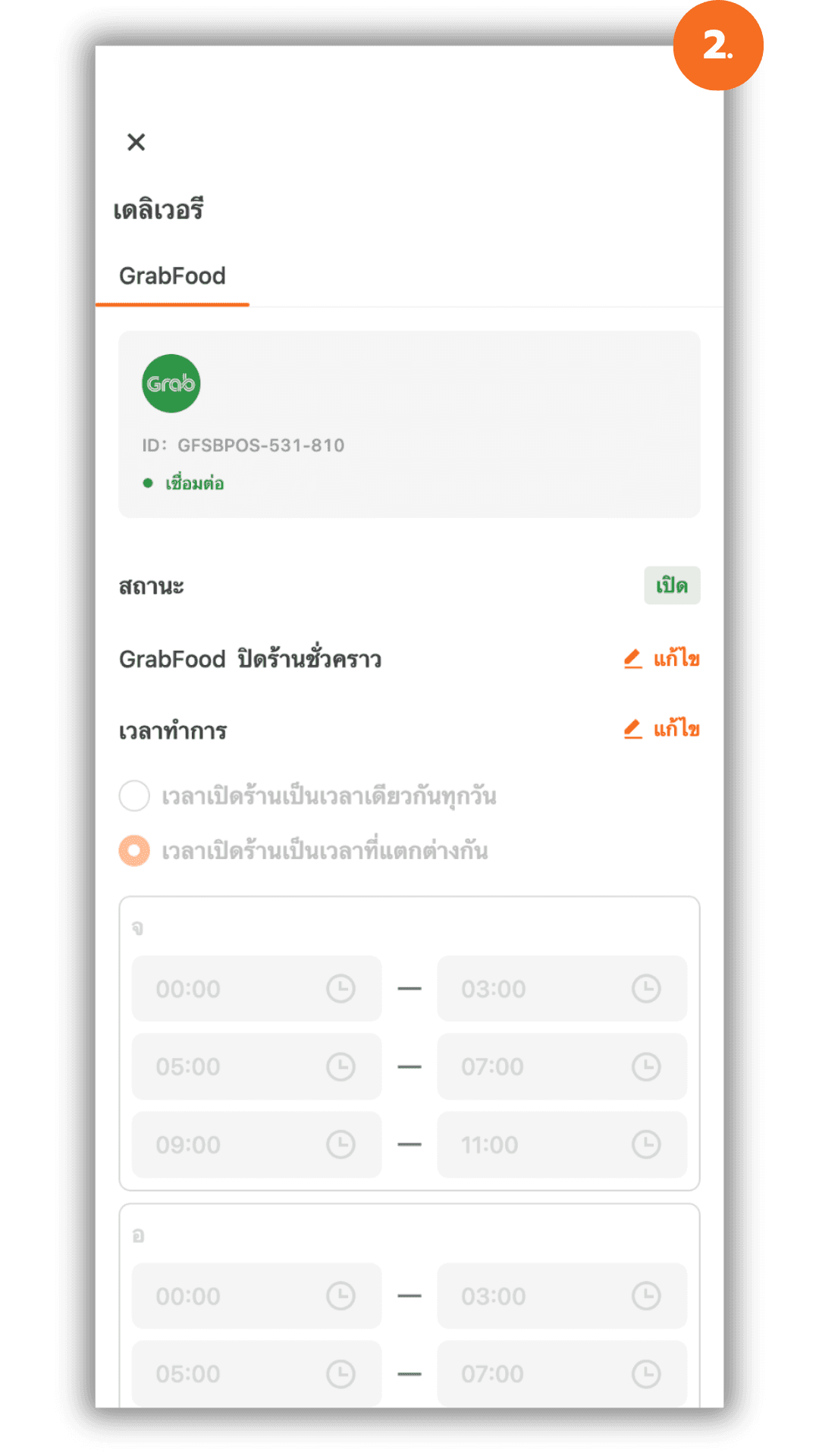
Task: Edit the operating hours (เวลาทำการ)
Action: pos(661,729)
